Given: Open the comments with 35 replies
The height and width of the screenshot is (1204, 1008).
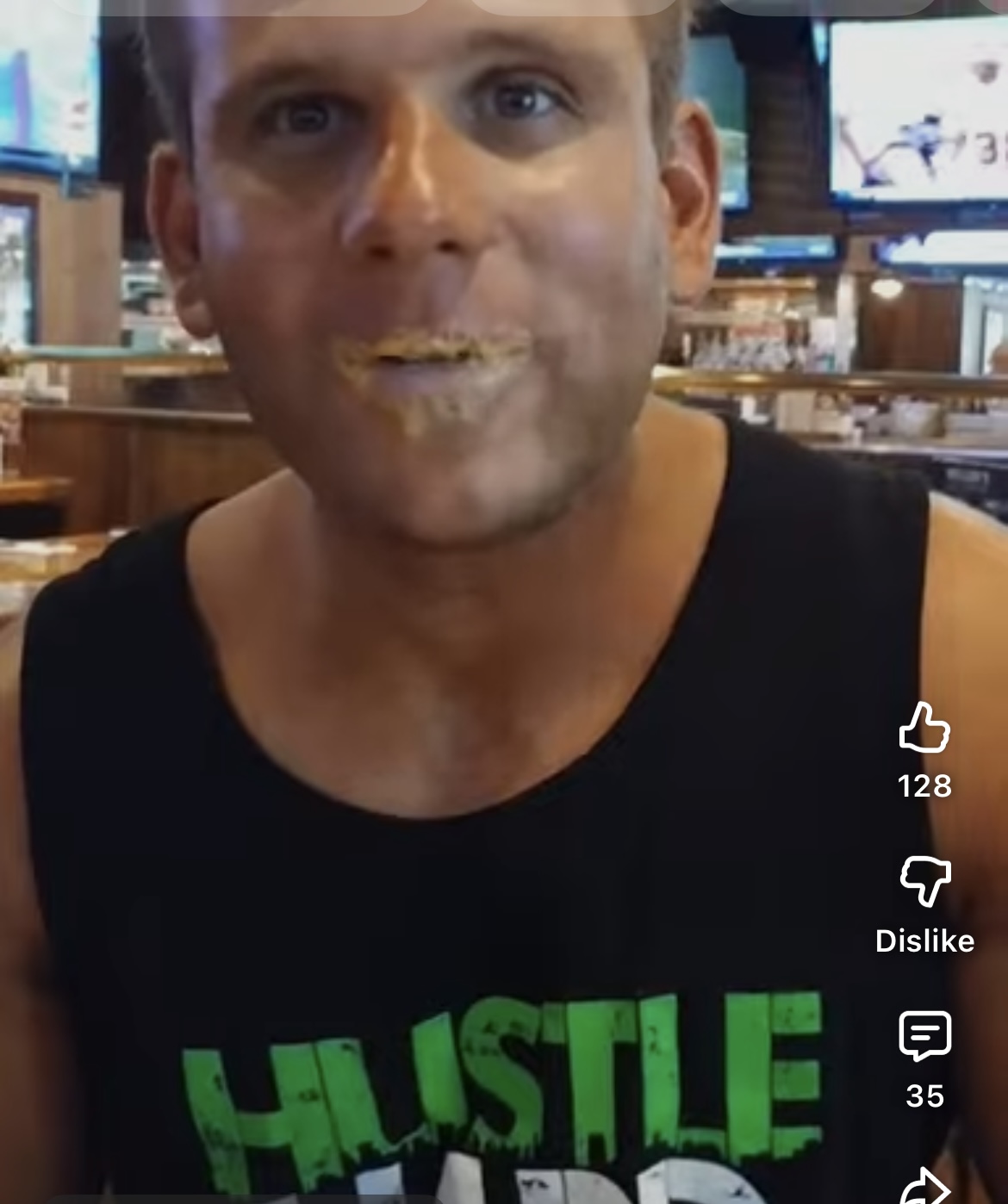Looking at the screenshot, I should pyautogui.click(x=924, y=1037).
